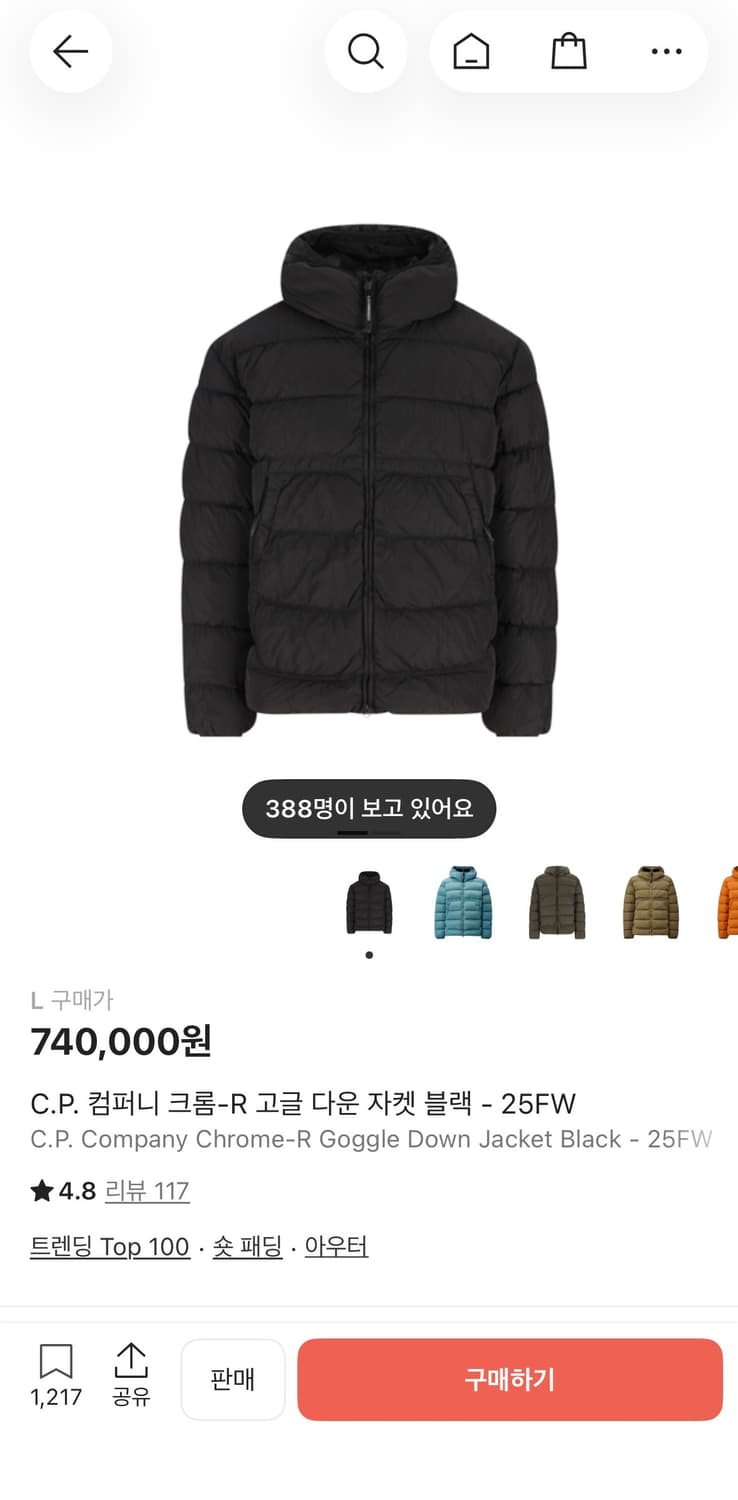
Task: Select the black jacket colorway swatch
Action: click(368, 901)
